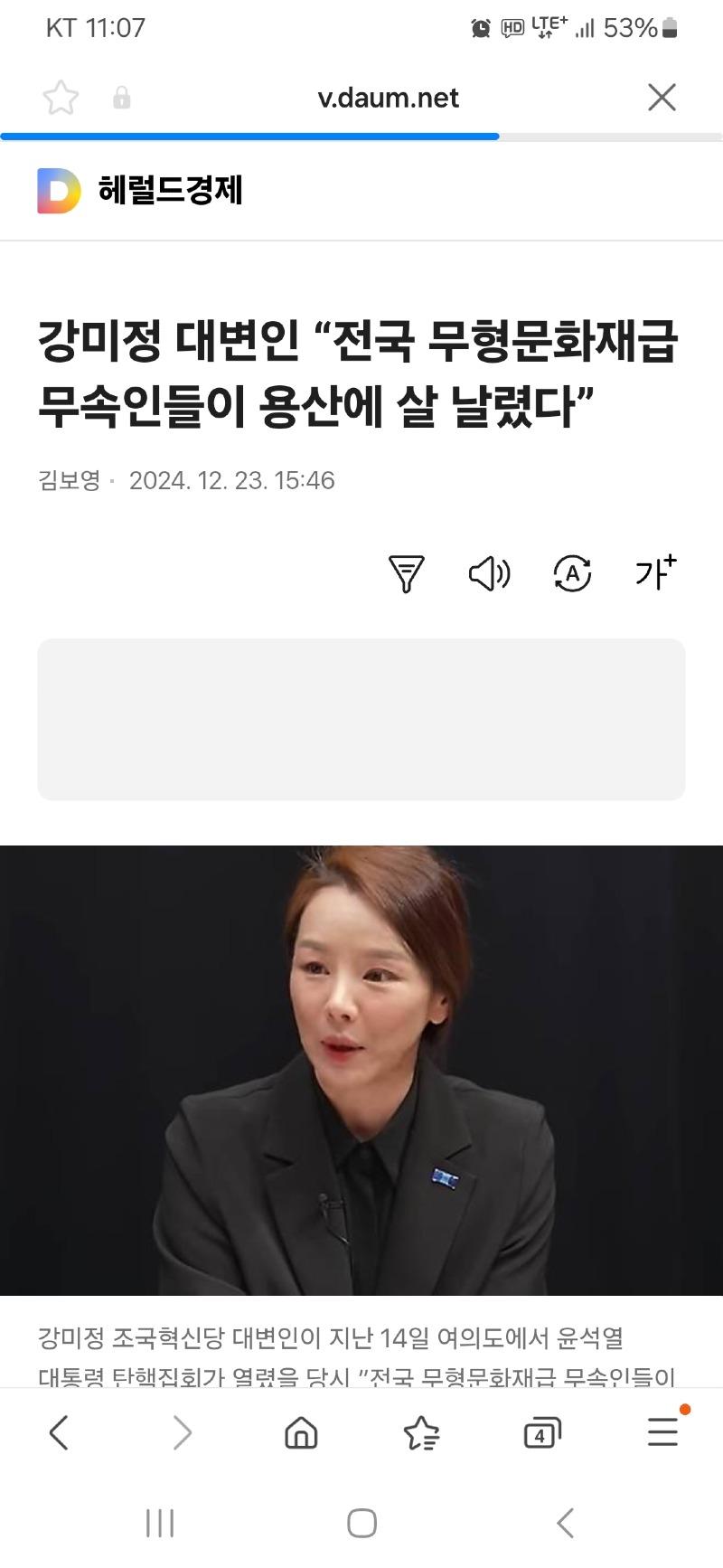Viewport: 723px width, 1568px height.
Task: Tap the v.daum.net address bar
Action: coord(388,98)
